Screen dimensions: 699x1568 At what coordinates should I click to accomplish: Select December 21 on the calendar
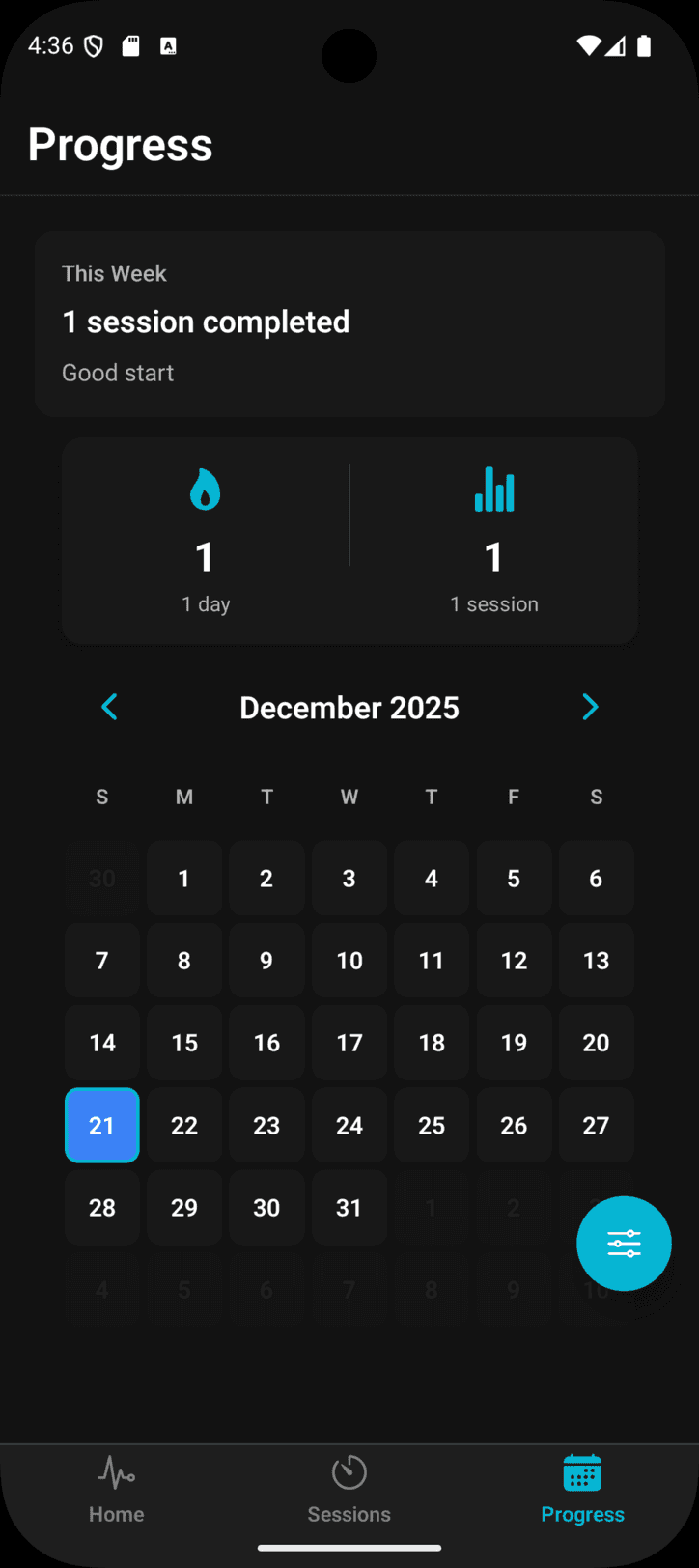pos(101,1125)
